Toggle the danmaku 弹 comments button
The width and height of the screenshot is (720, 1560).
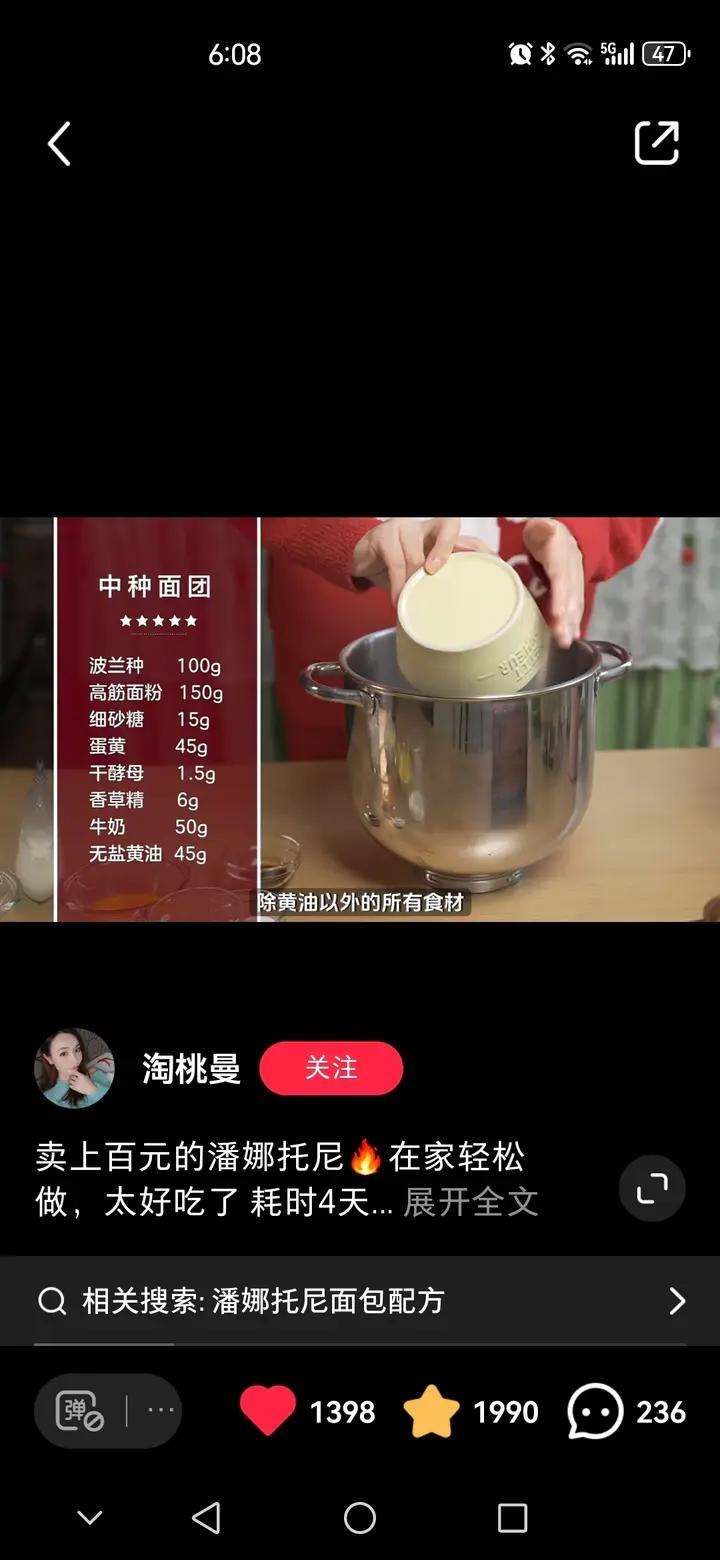(x=80, y=1411)
